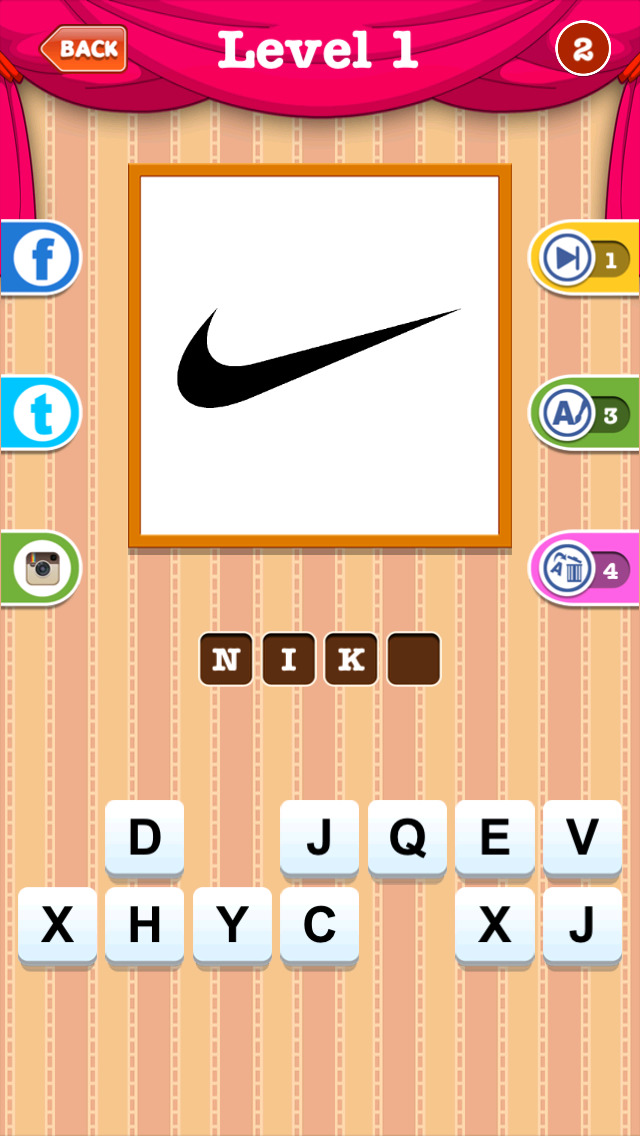Screen dimensions: 640x1136
Task: Remove the letter N from answer
Action: pyautogui.click(x=226, y=659)
